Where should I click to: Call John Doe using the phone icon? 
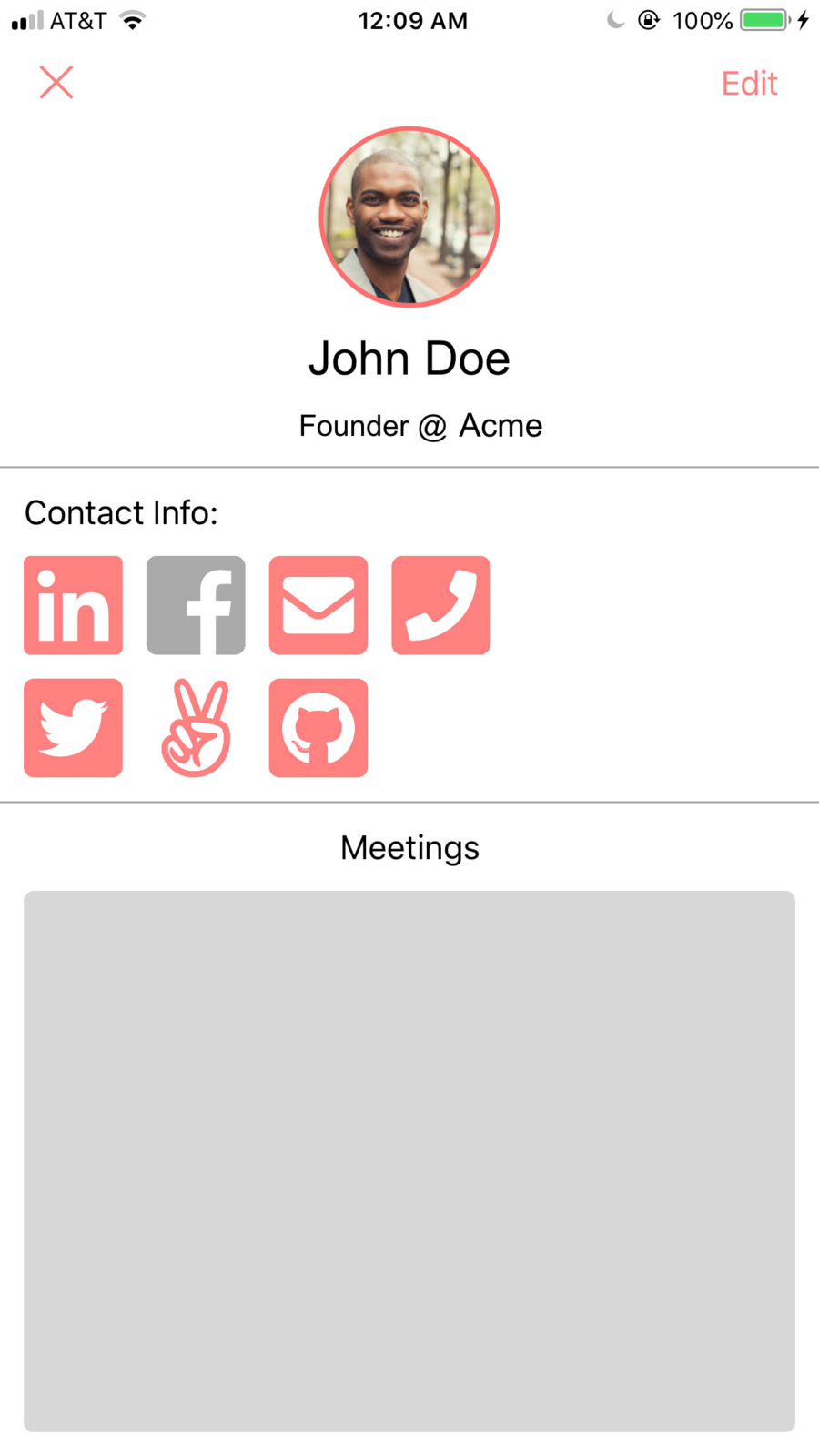[x=441, y=605]
